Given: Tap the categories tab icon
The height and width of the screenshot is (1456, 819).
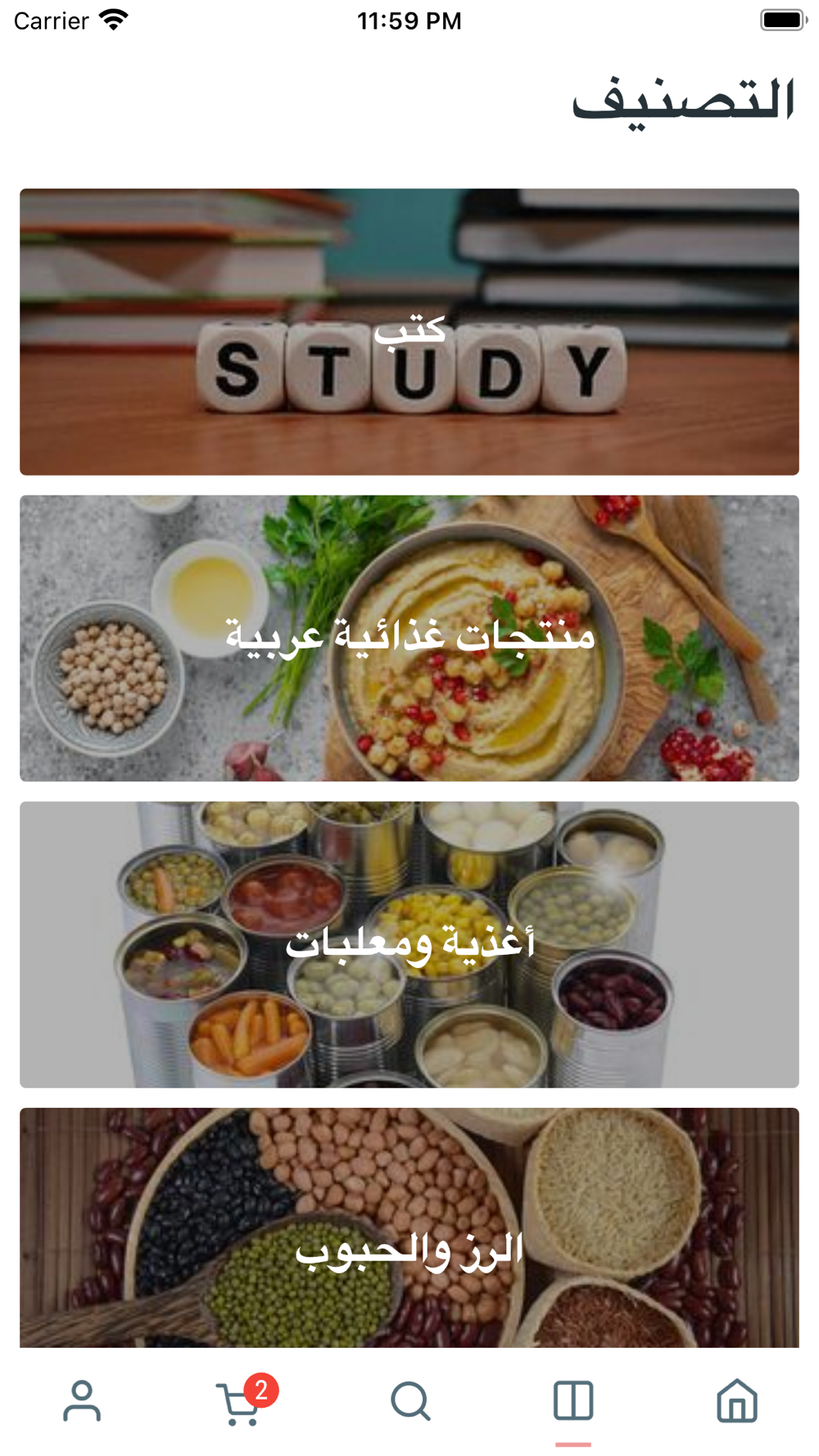Looking at the screenshot, I should (573, 1401).
